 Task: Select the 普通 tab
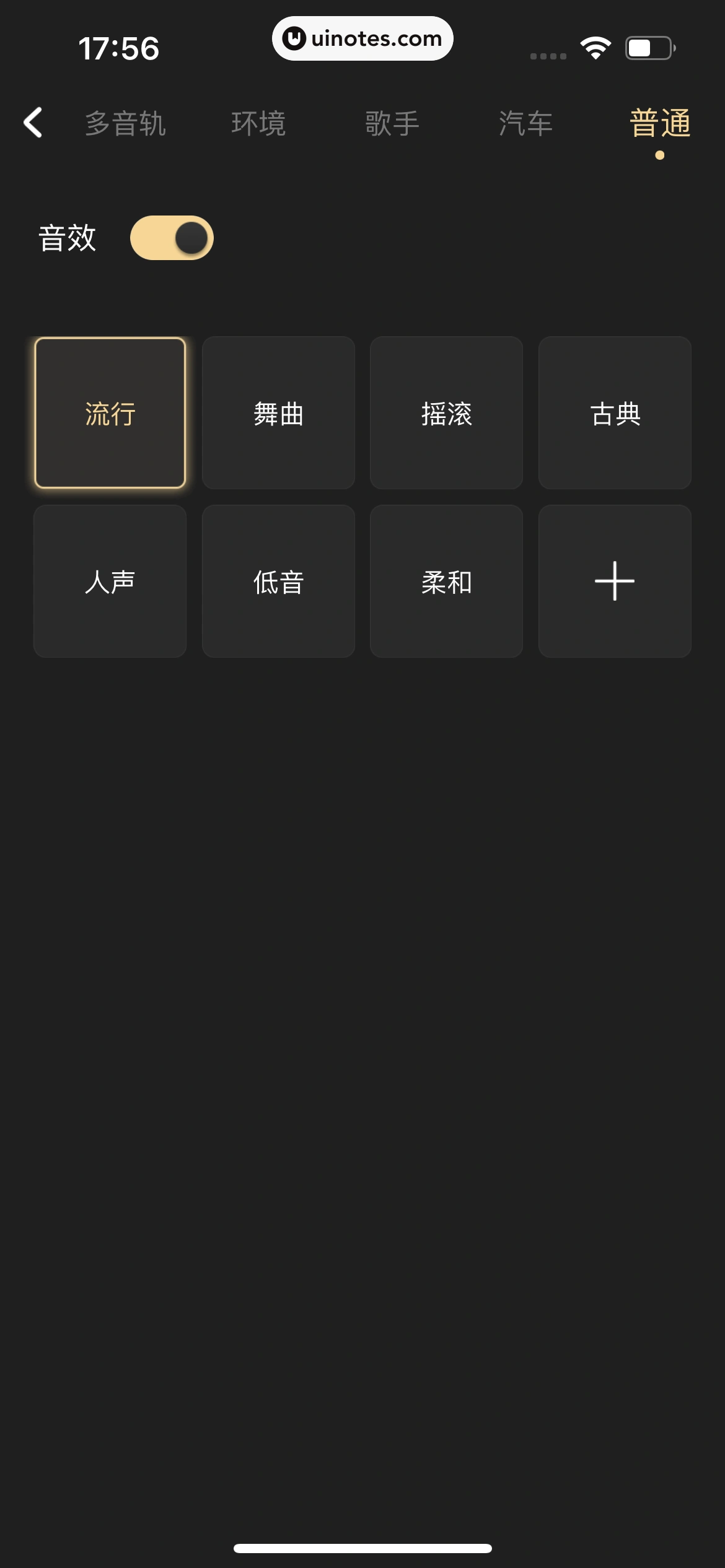(659, 123)
